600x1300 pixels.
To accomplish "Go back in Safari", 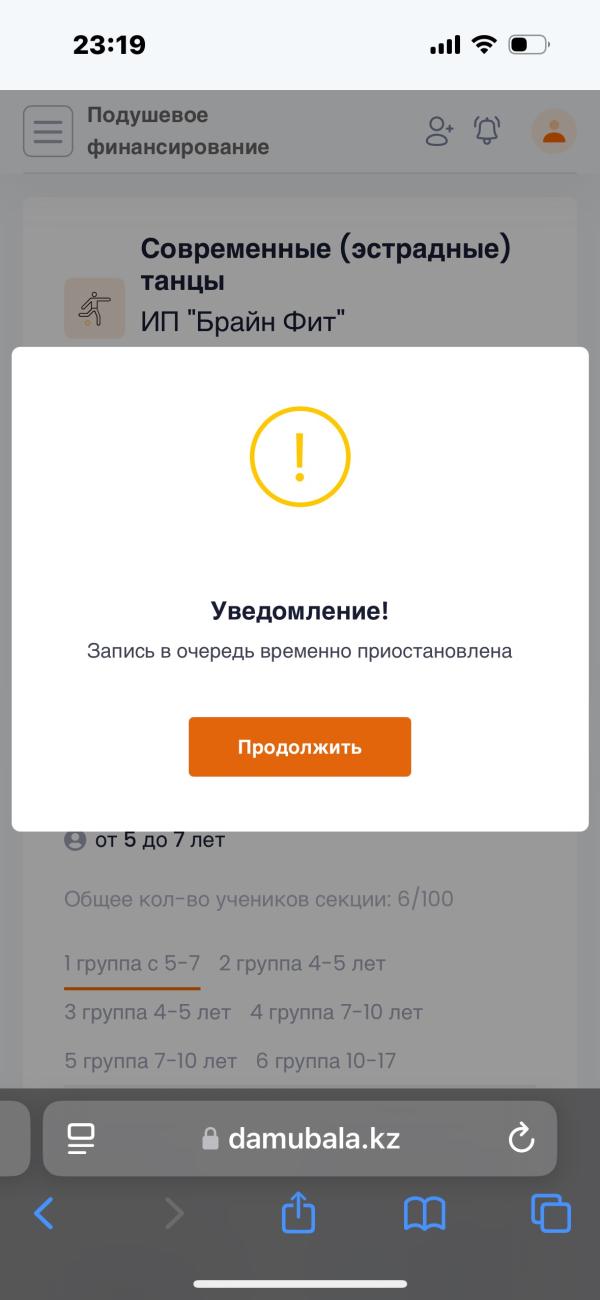I will pos(44,1214).
